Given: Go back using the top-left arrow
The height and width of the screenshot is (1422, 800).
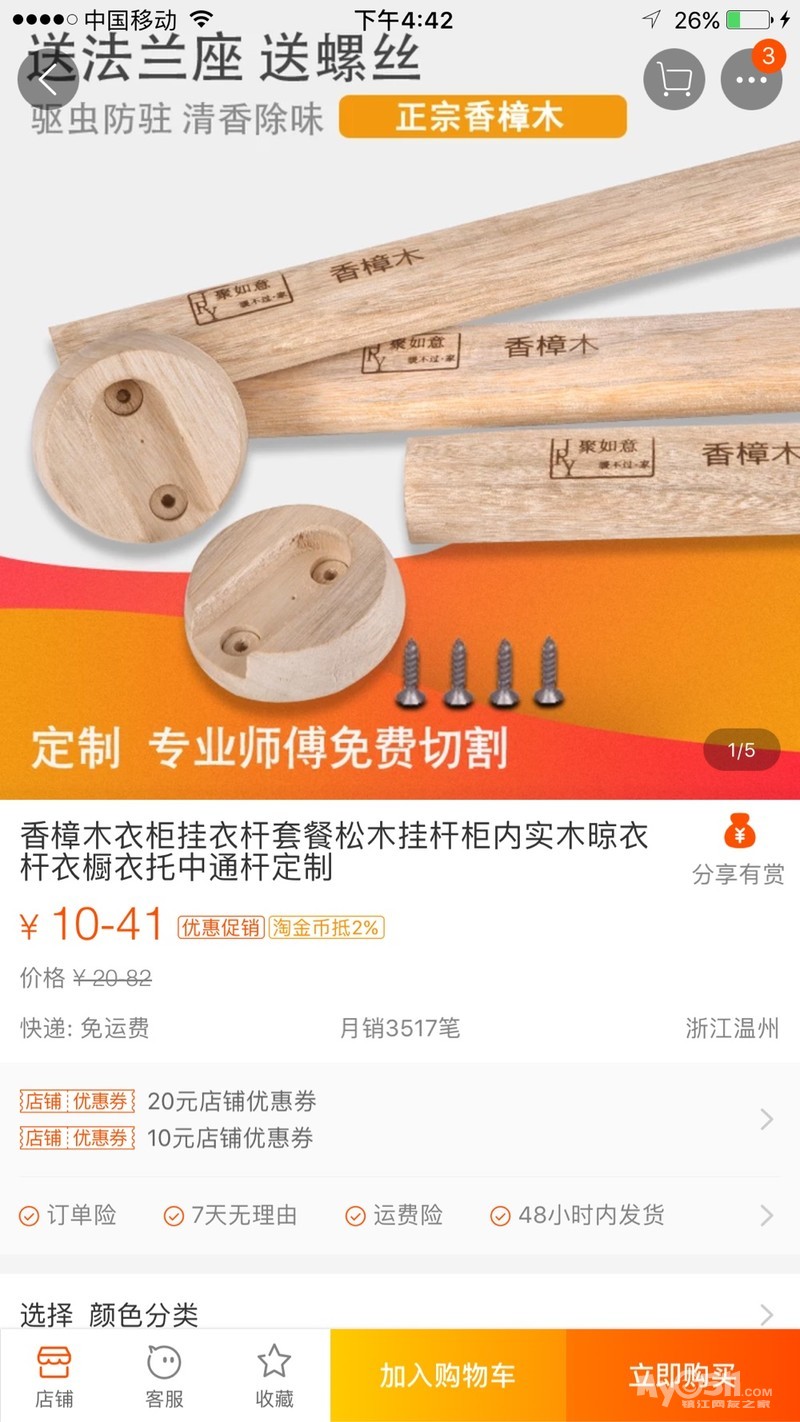Looking at the screenshot, I should coord(48,79).
